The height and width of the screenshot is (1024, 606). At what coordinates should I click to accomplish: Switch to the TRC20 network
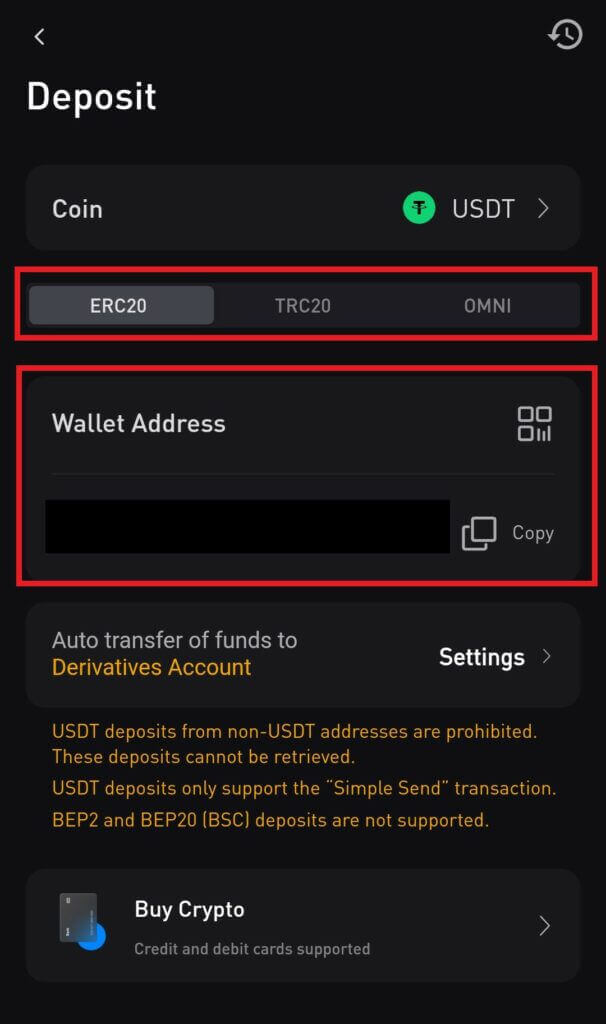click(303, 306)
